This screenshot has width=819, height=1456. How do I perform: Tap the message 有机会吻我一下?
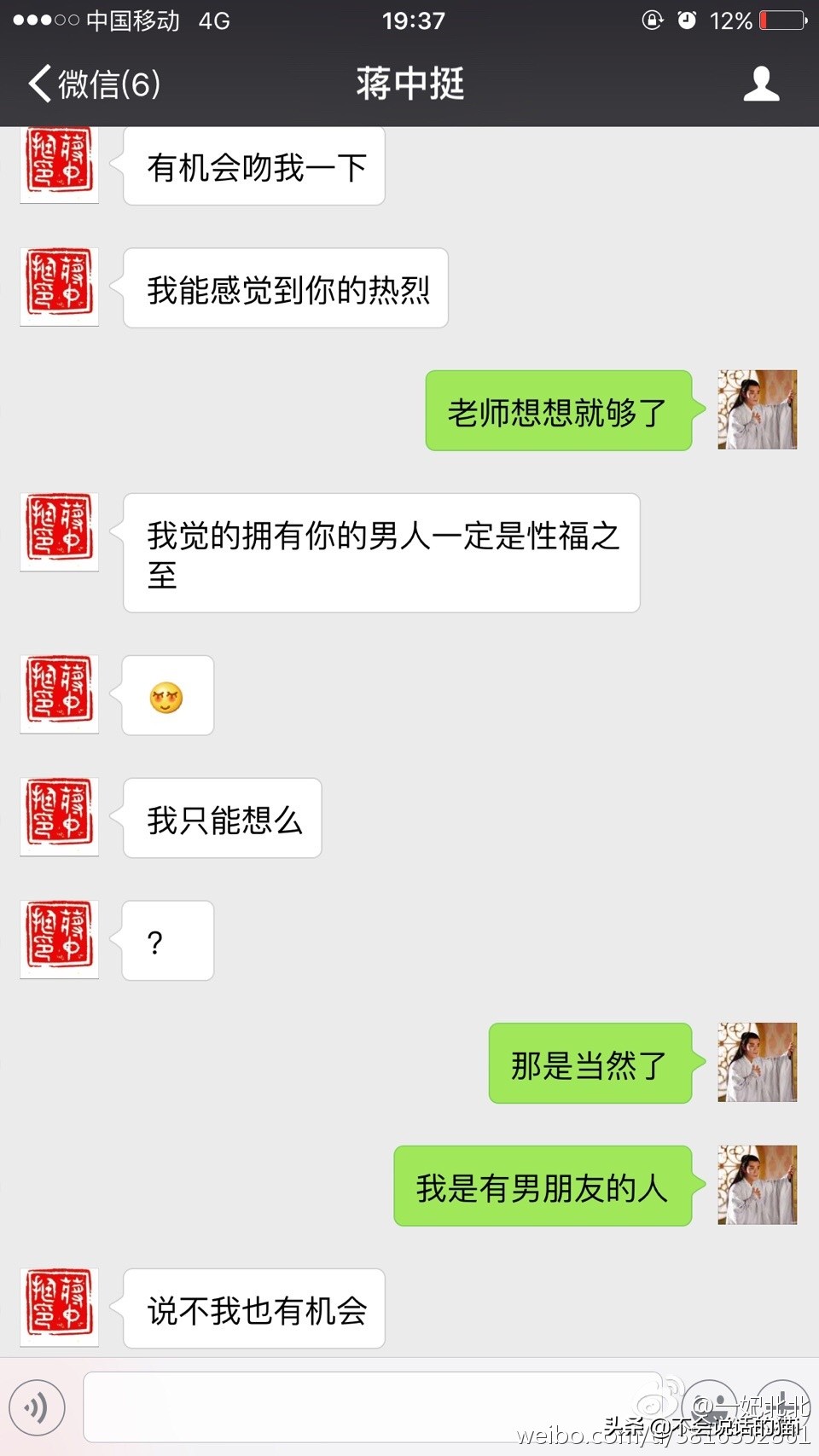click(x=253, y=166)
